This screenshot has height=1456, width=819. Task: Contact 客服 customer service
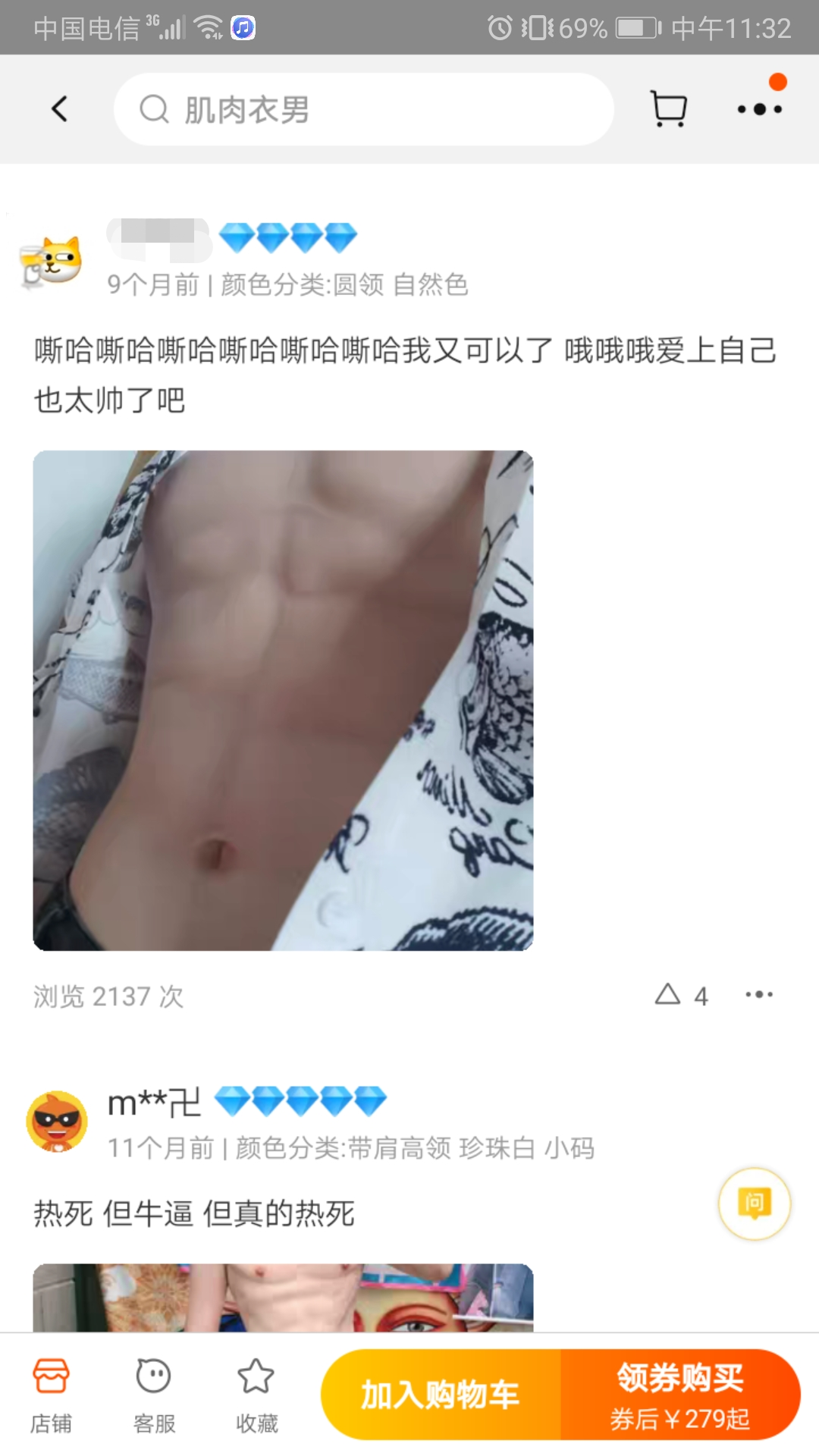[154, 1395]
